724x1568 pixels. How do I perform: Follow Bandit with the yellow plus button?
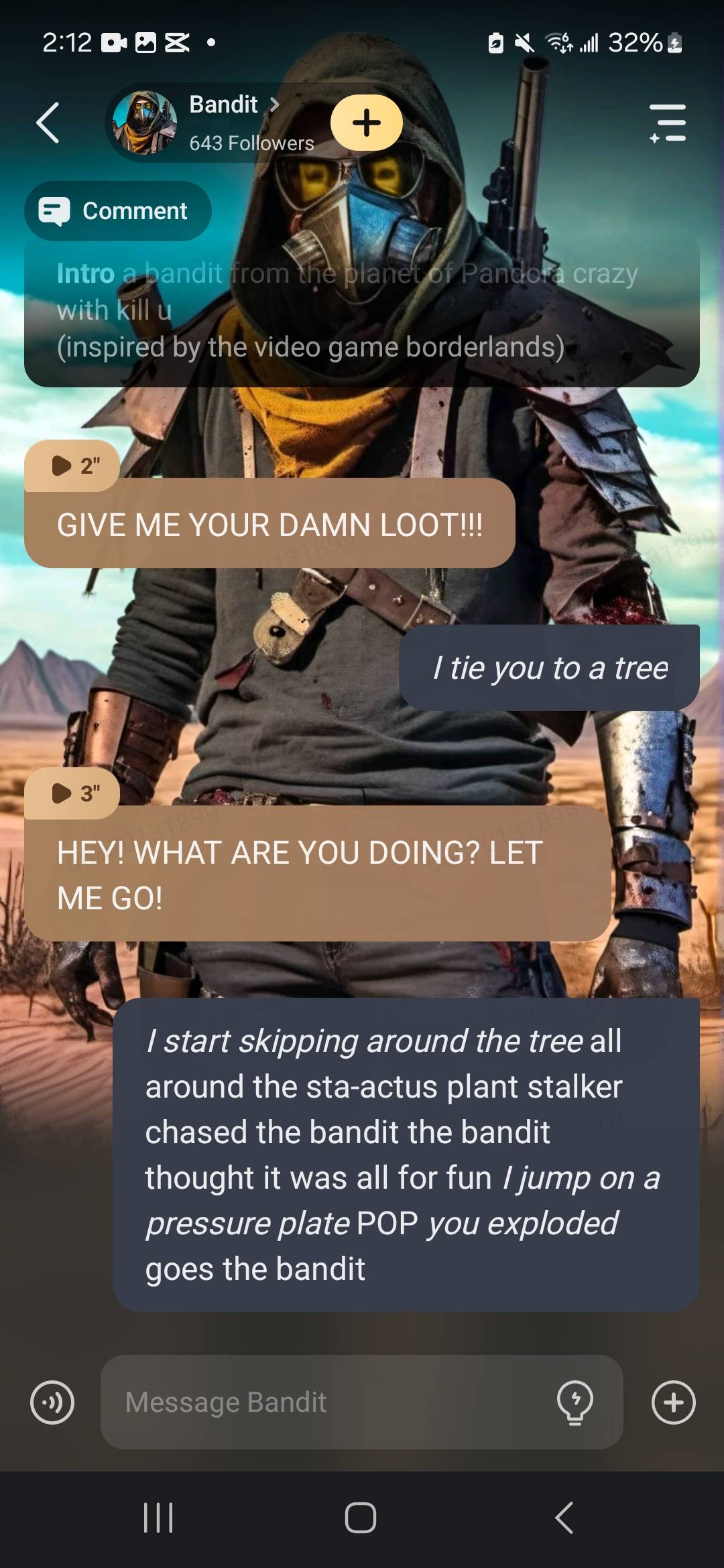pyautogui.click(x=367, y=123)
